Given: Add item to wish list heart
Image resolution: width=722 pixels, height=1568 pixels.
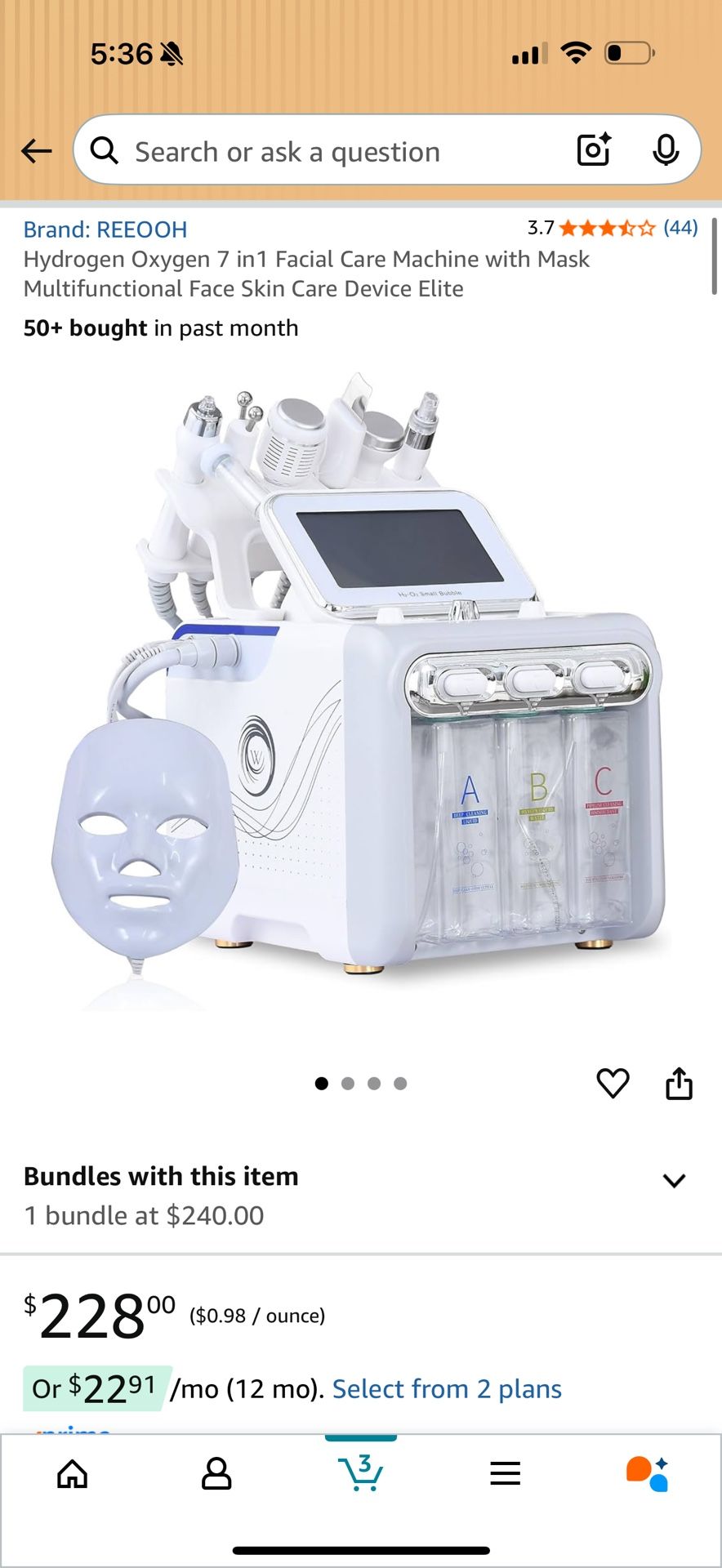Looking at the screenshot, I should click(613, 1084).
